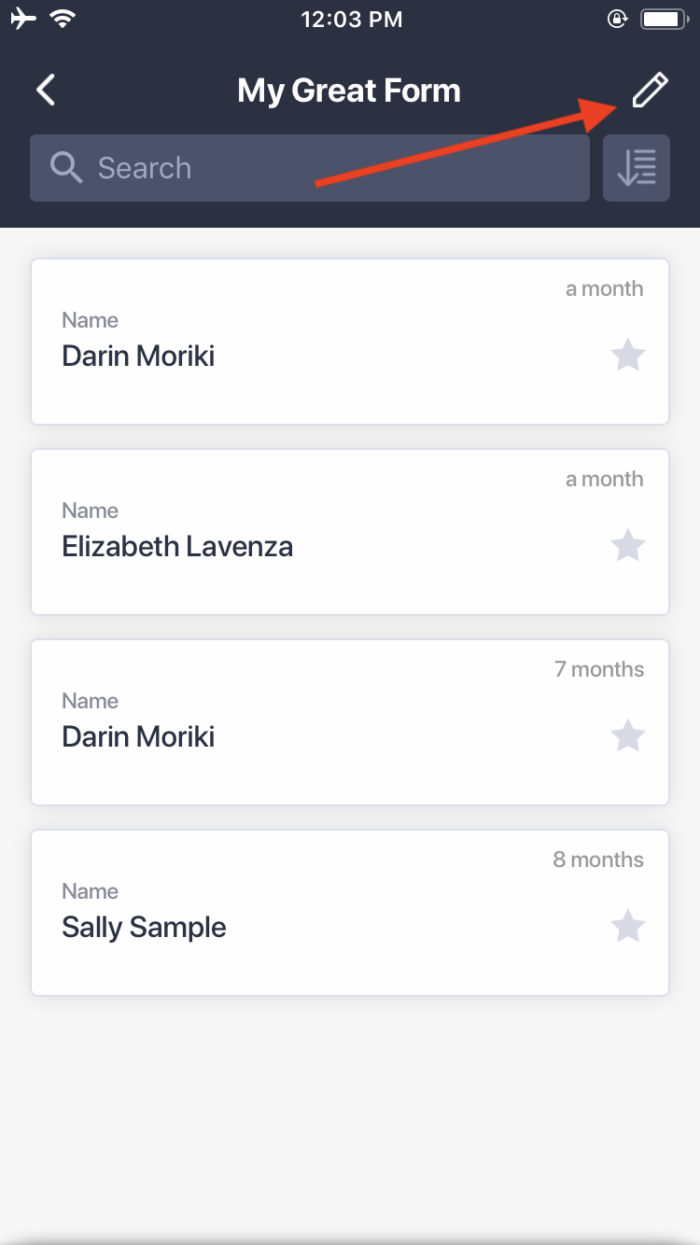700x1245 pixels.
Task: Go back using the top-left arrow
Action: click(x=46, y=91)
